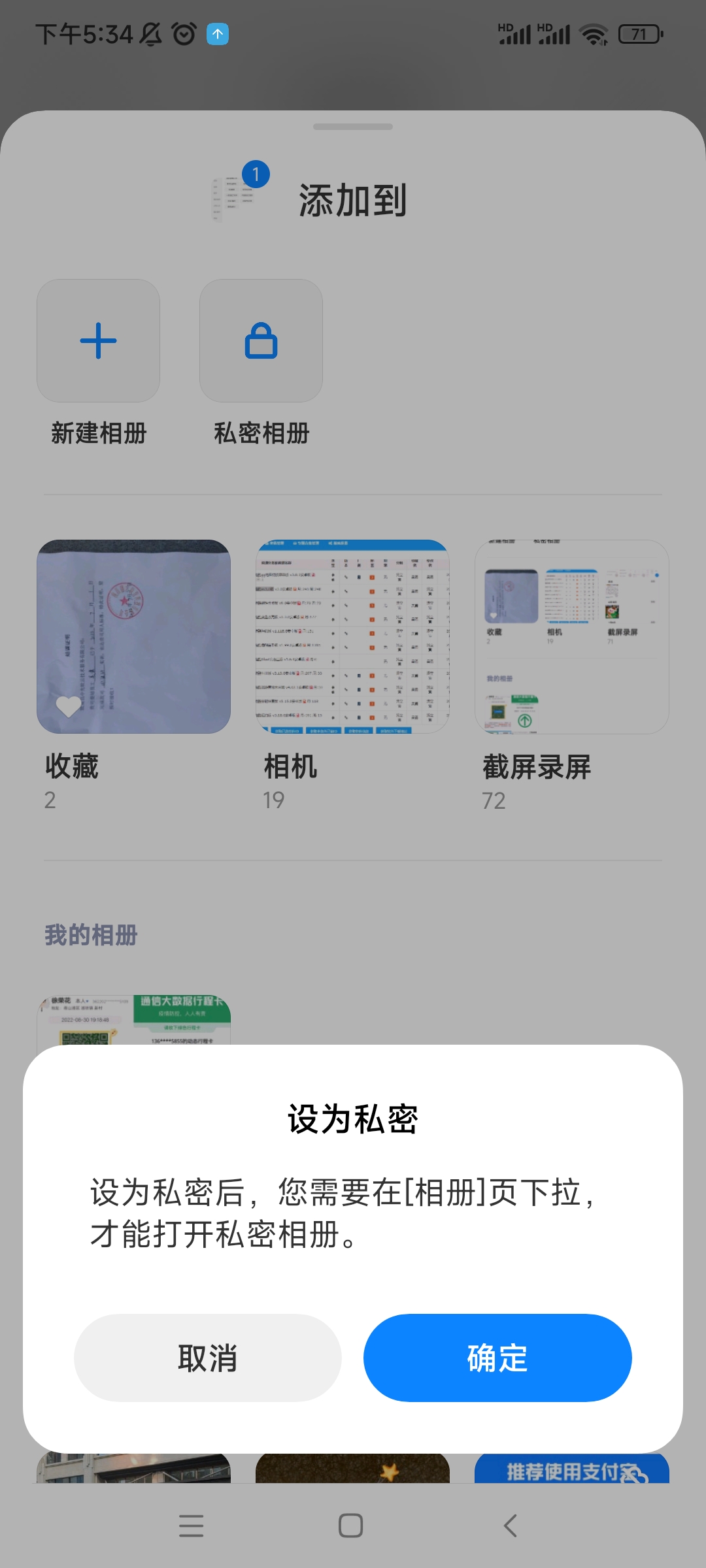Open 私密相册 via the lock icon

[260, 341]
